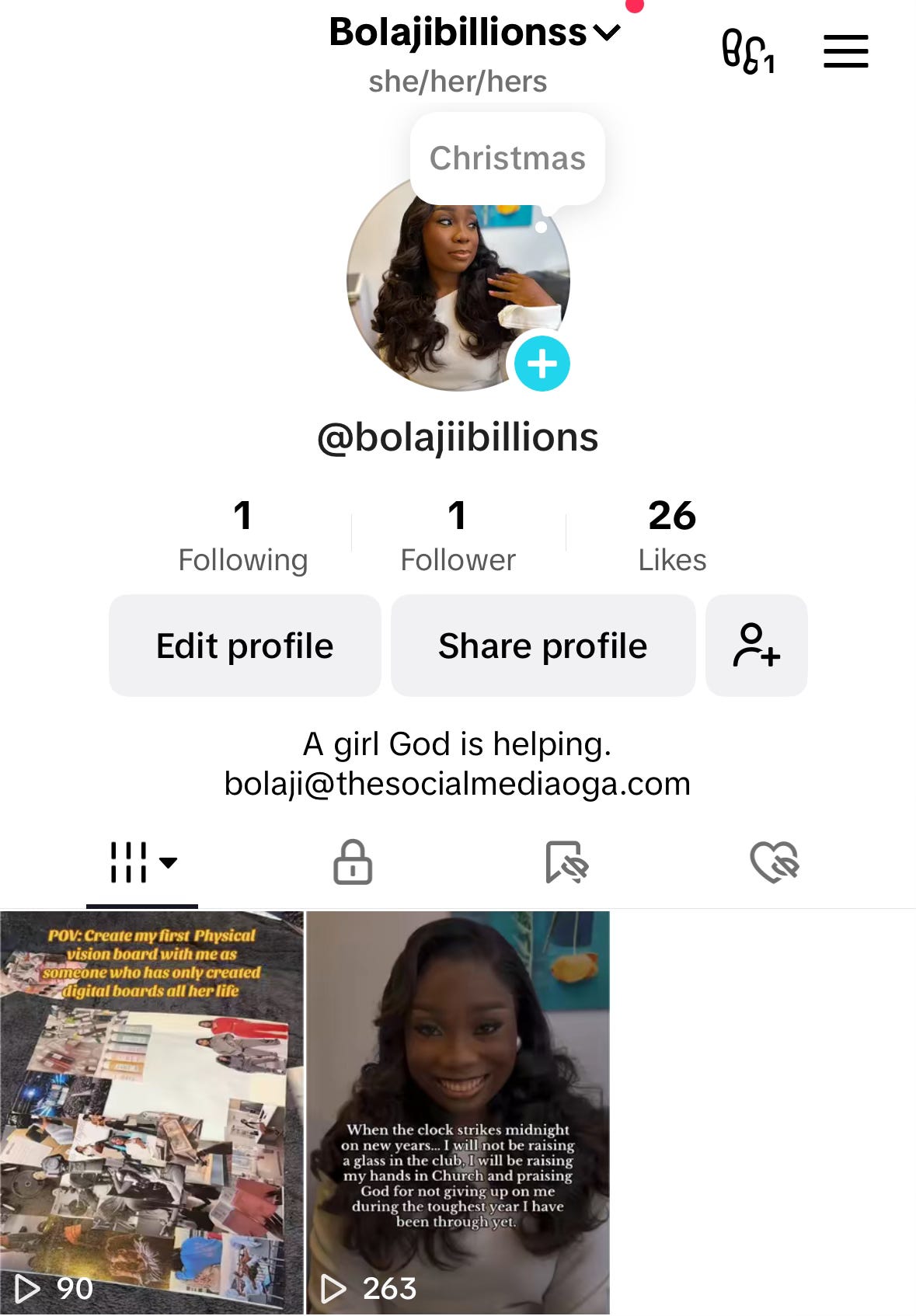Image resolution: width=916 pixels, height=1316 pixels.
Task: Select the posts grid tab
Action: pyautogui.click(x=142, y=862)
